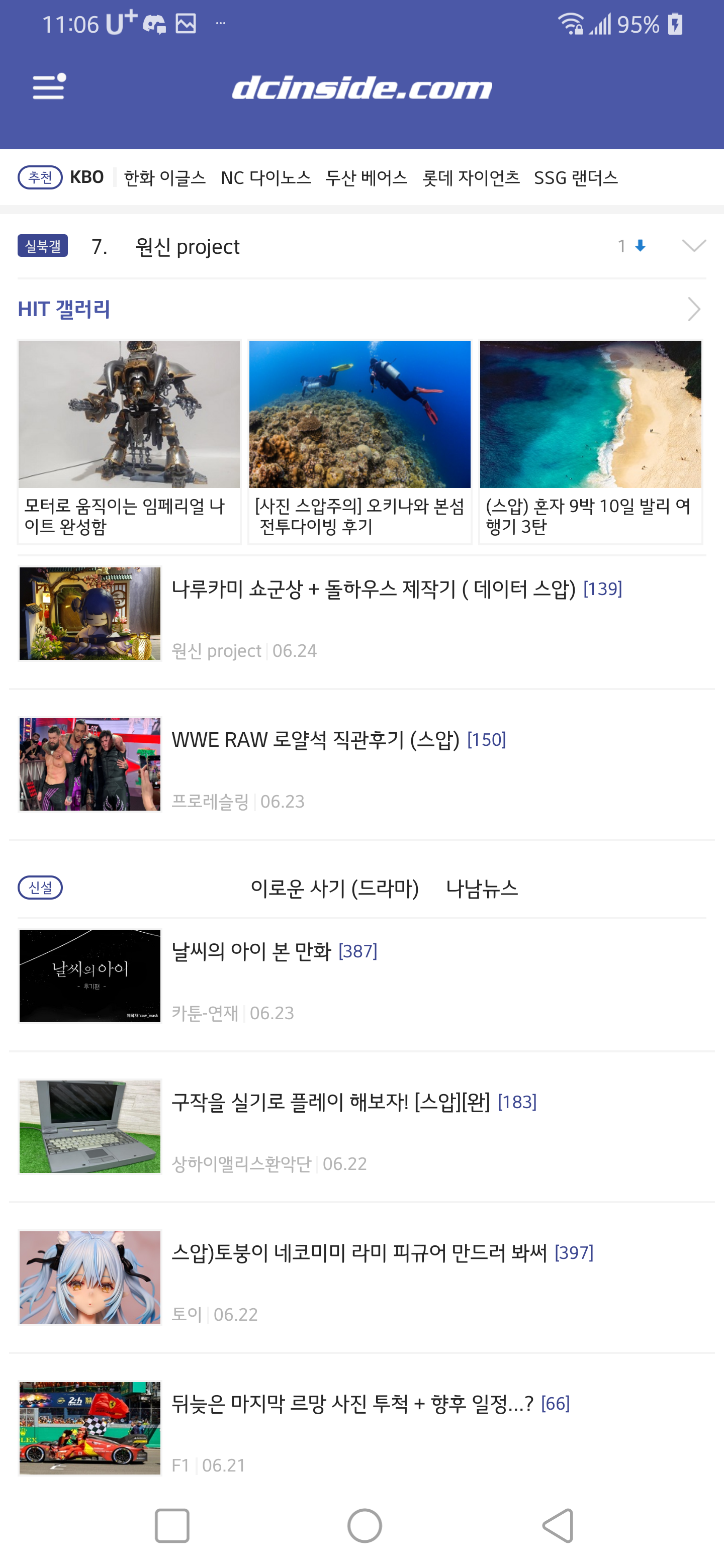
Task: Open the 한화 이글스 gallery link
Action: click(165, 178)
